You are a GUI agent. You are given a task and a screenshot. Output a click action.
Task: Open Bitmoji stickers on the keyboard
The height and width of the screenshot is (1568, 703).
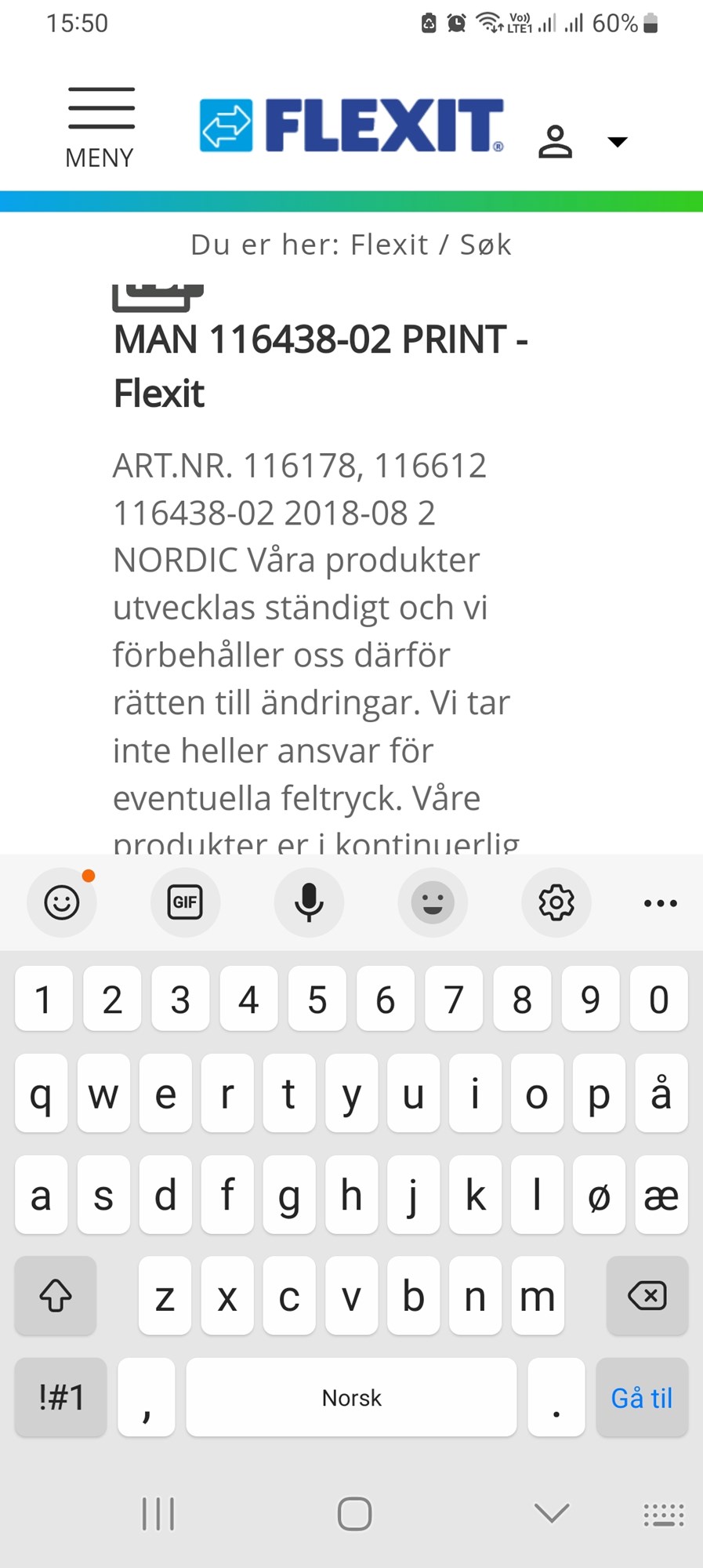433,902
